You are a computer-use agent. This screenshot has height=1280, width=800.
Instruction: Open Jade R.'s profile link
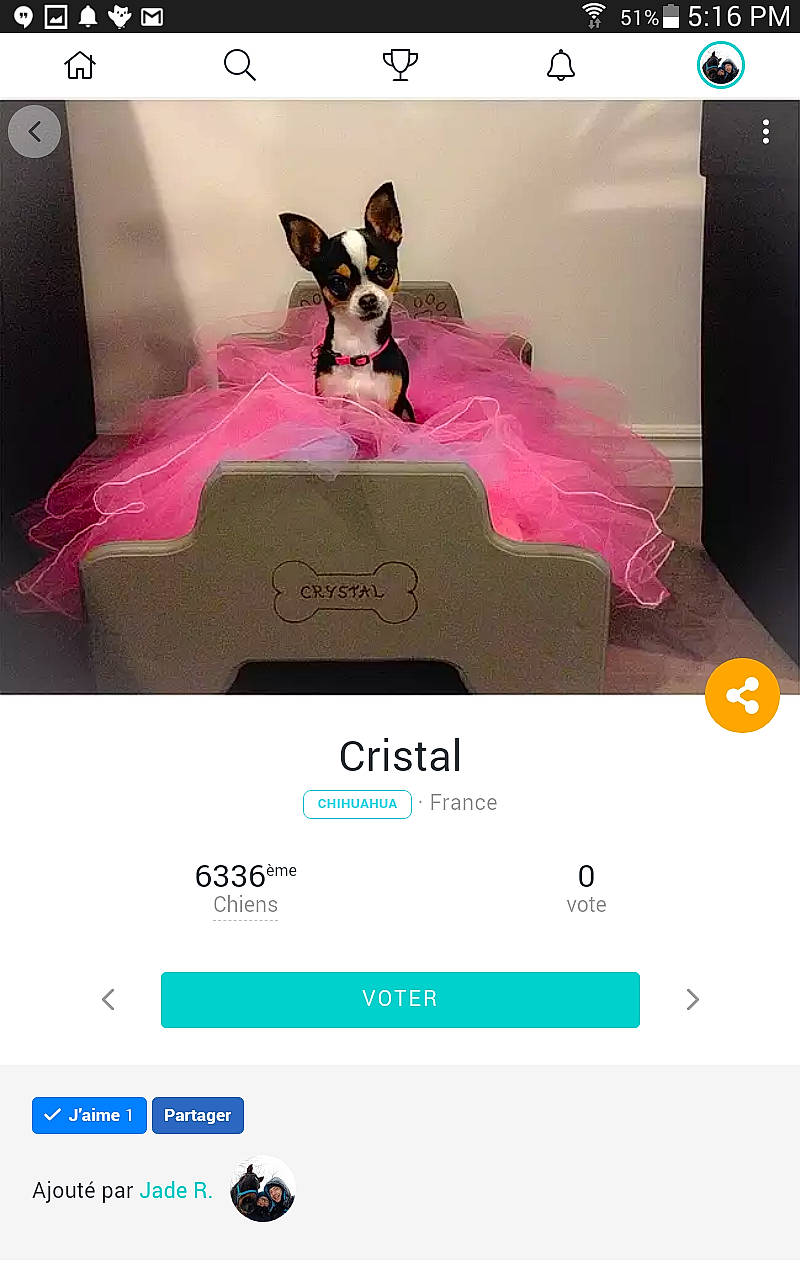[176, 1190]
